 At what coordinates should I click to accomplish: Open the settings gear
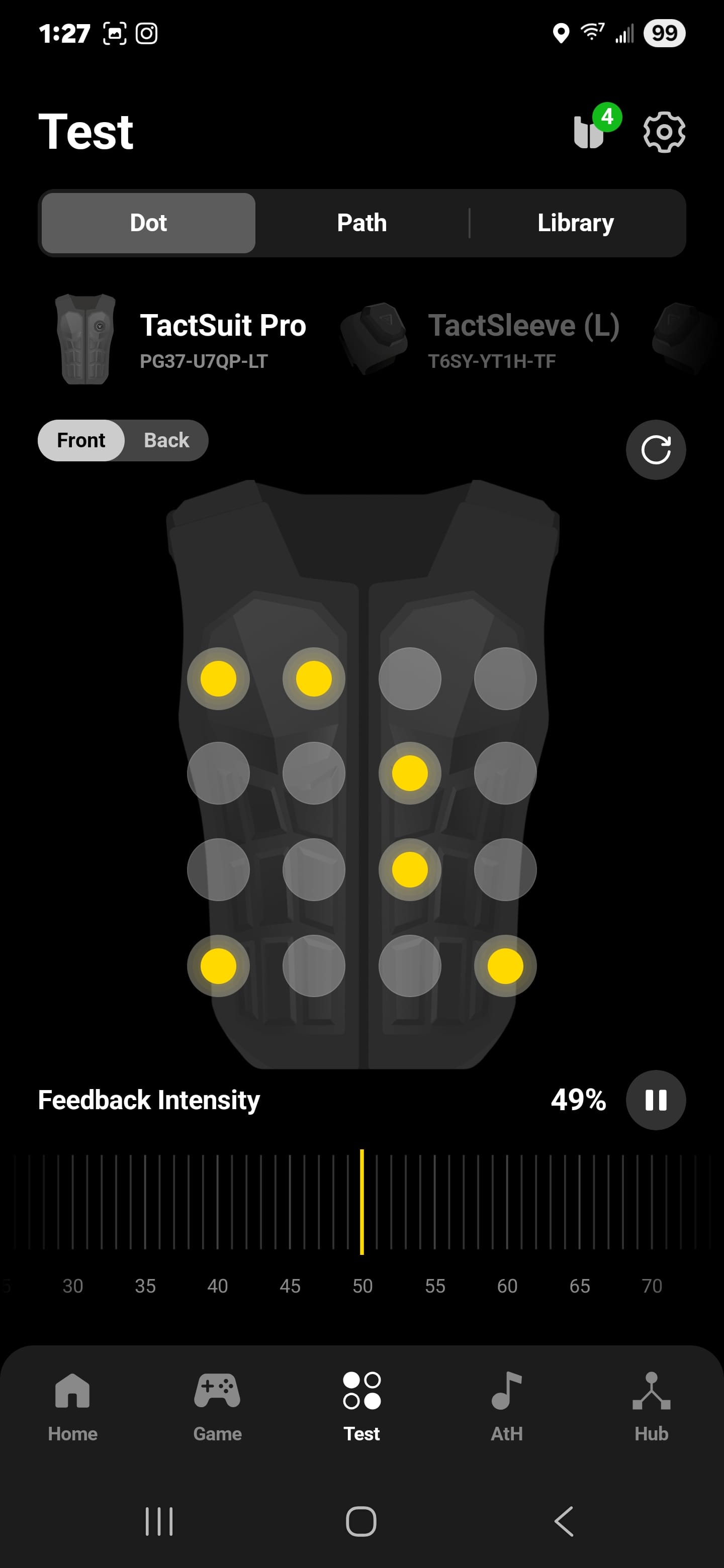pyautogui.click(x=664, y=132)
